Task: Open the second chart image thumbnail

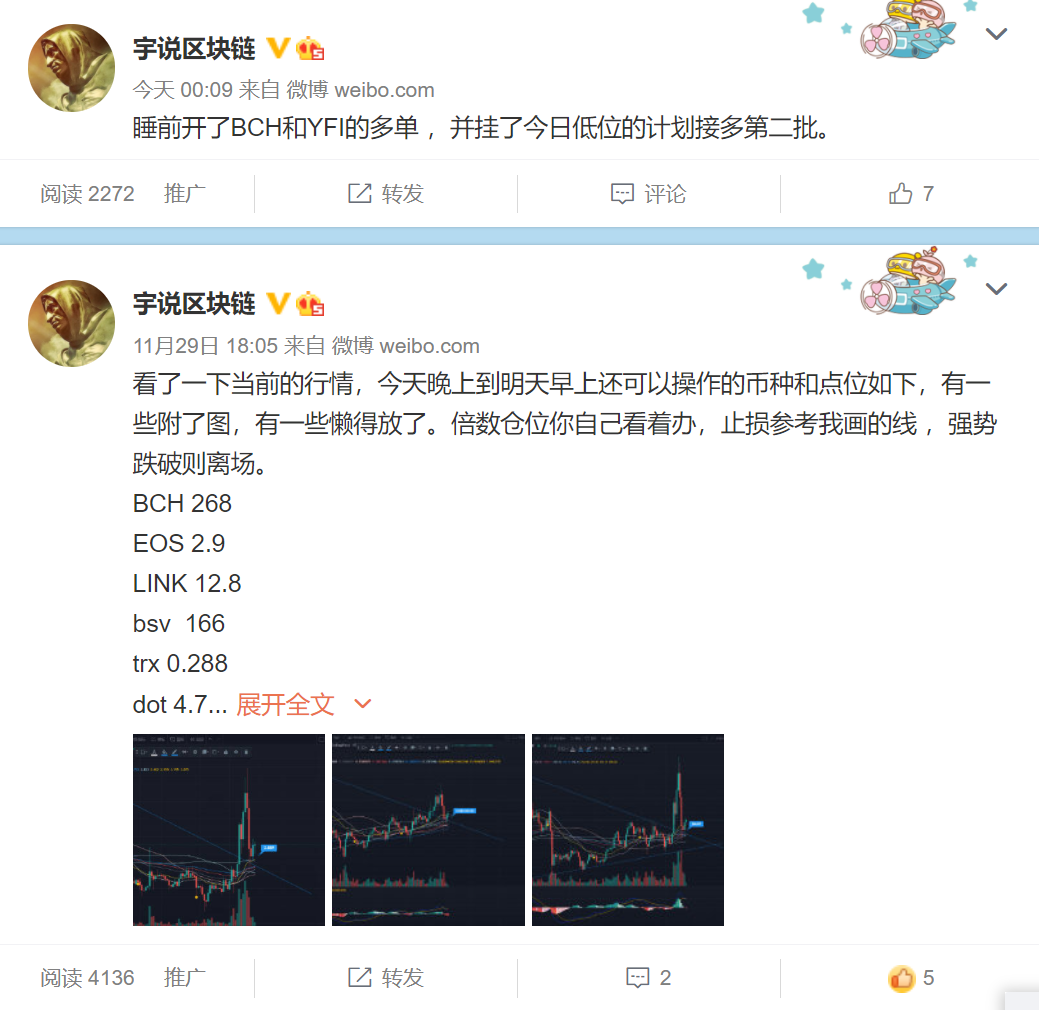Action: point(428,830)
